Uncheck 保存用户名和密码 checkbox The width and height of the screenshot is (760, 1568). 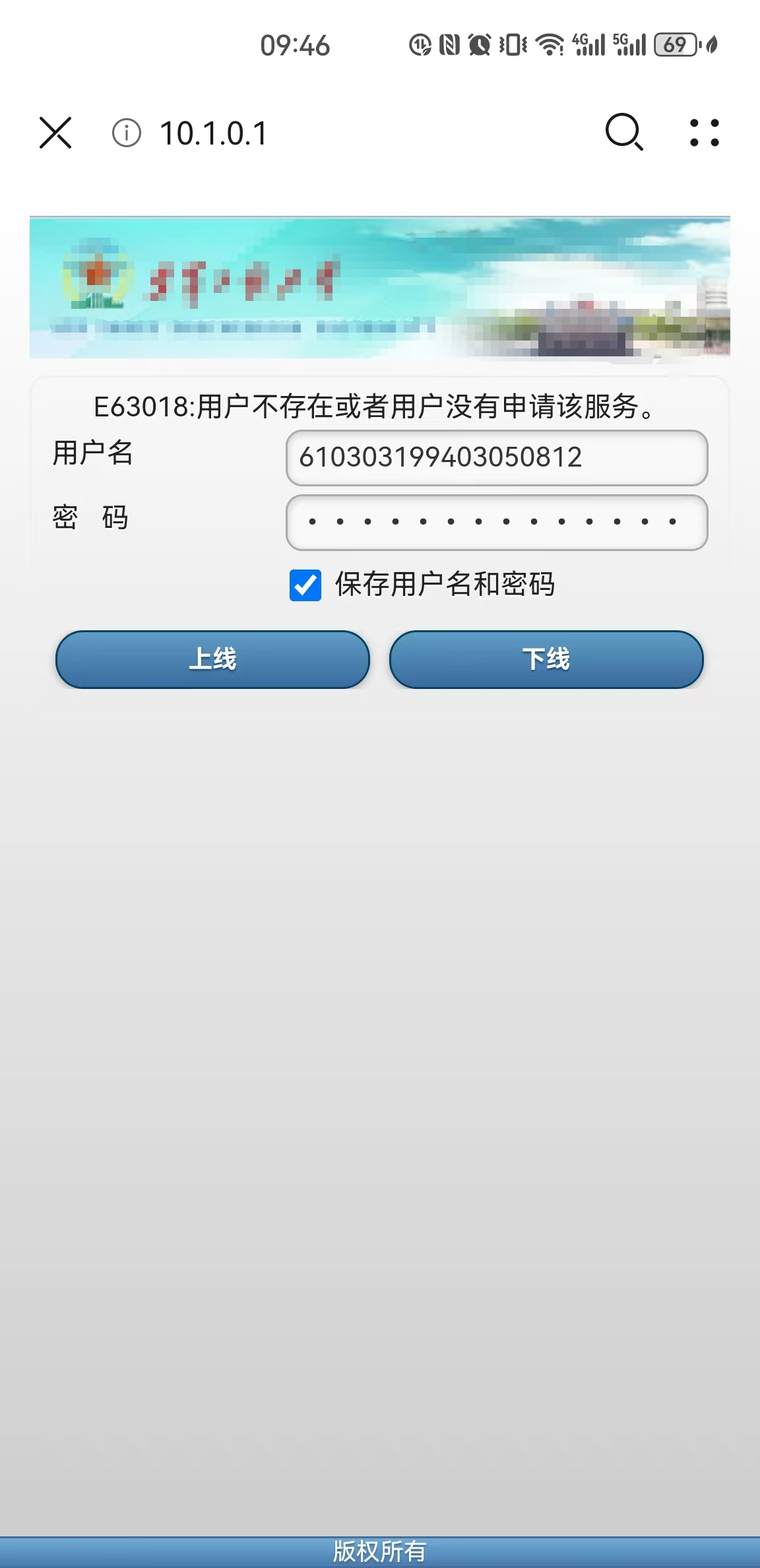305,585
